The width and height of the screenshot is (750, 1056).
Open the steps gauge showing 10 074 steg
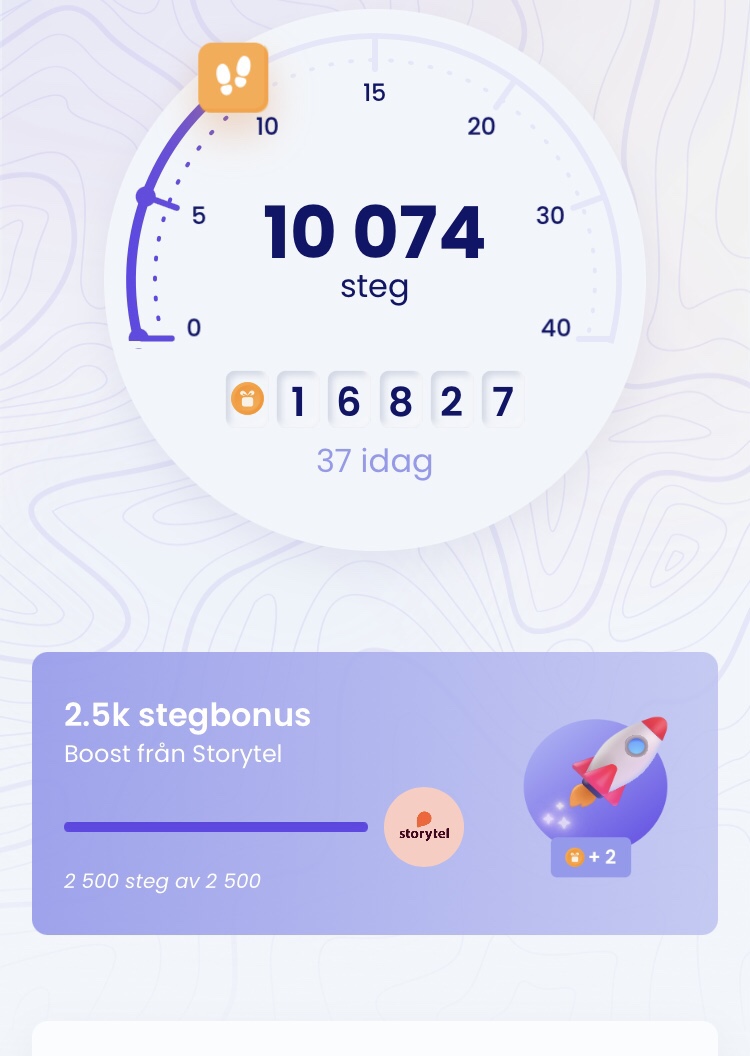[x=374, y=250]
